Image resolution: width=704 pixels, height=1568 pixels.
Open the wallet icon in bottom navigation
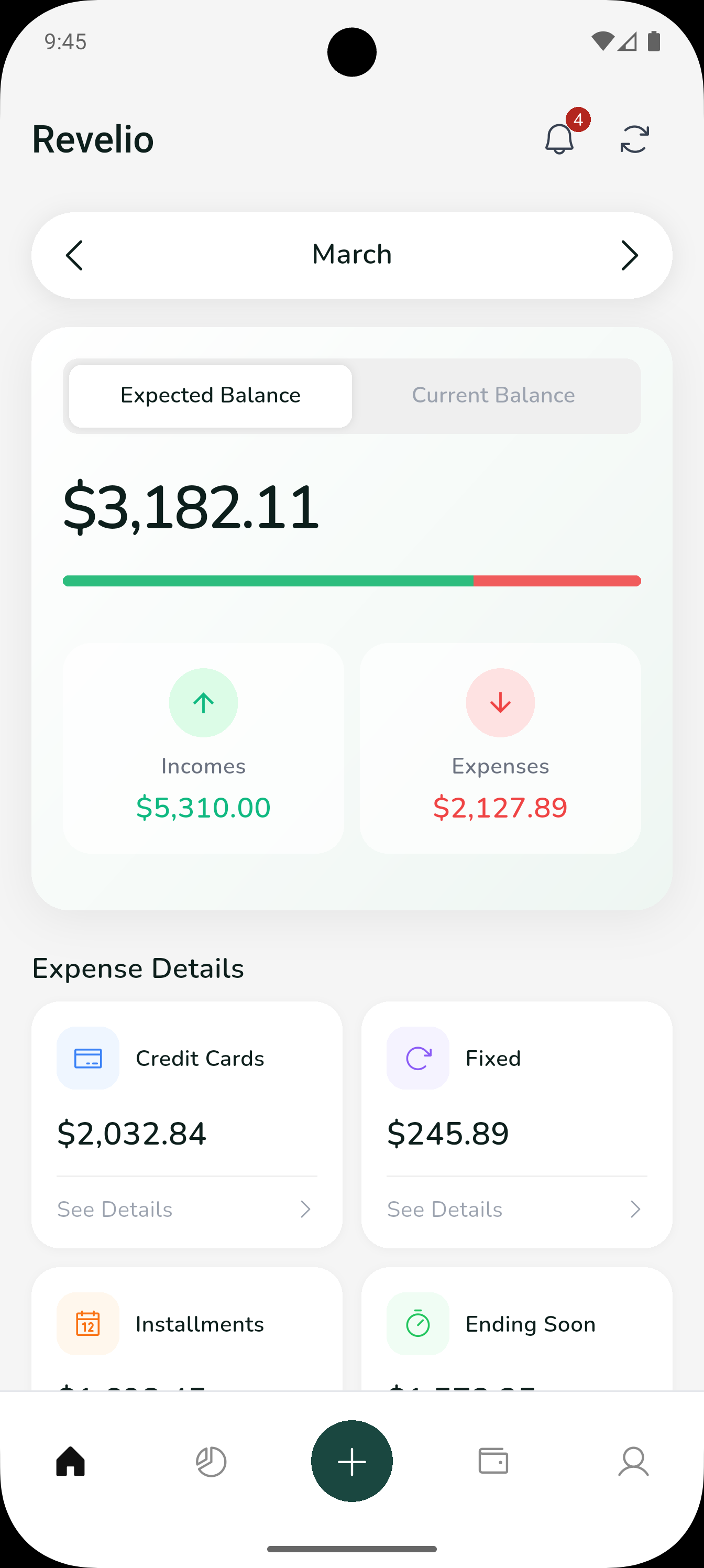point(493,1462)
